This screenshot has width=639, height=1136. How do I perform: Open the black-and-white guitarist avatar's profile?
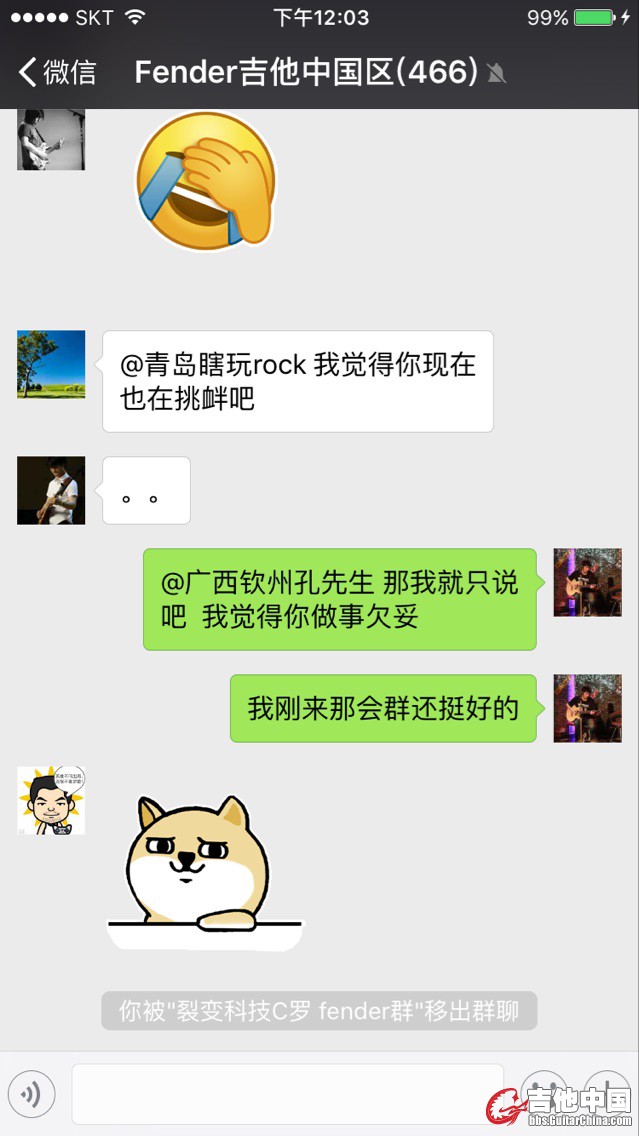point(51,139)
